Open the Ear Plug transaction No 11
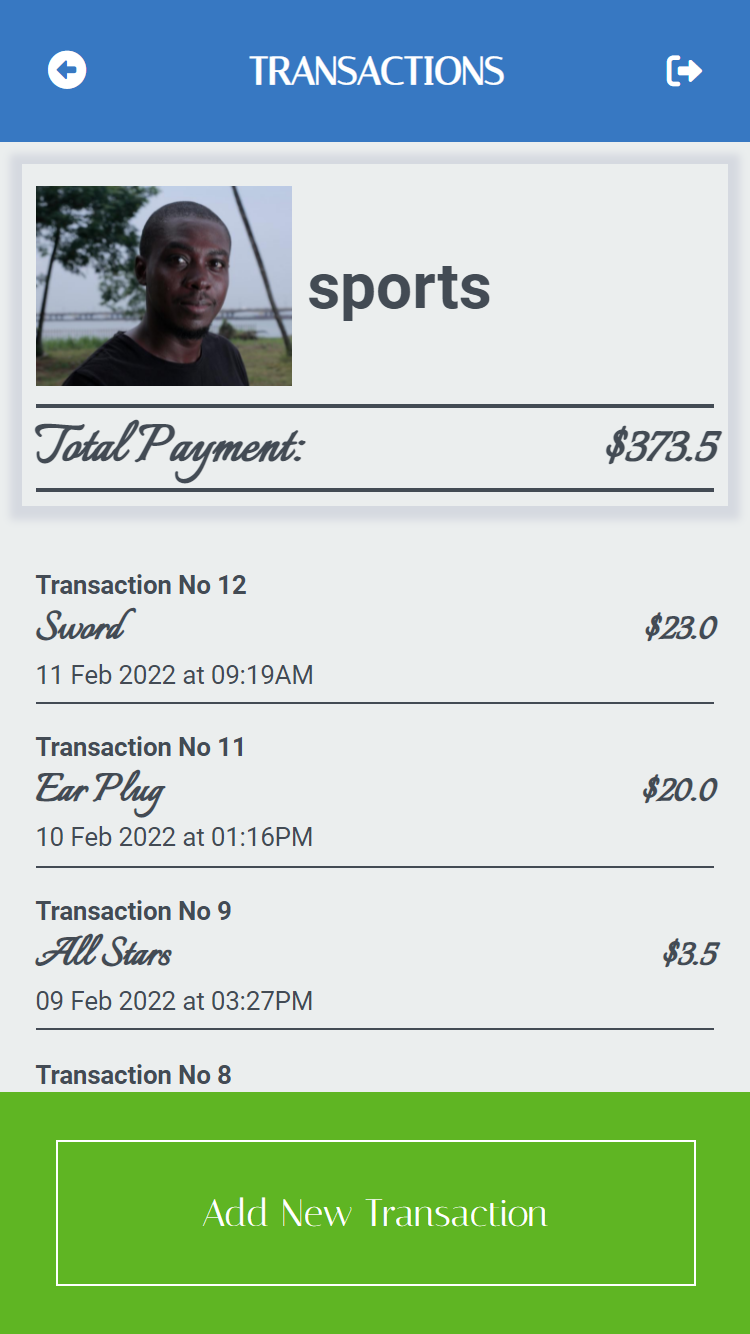This screenshot has height=1334, width=750. click(375, 791)
